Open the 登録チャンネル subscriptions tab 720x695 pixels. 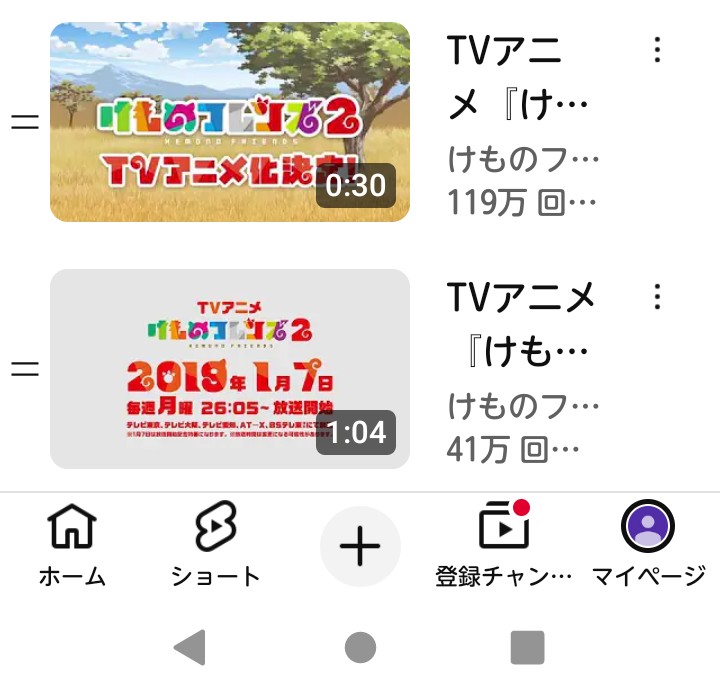(x=504, y=545)
